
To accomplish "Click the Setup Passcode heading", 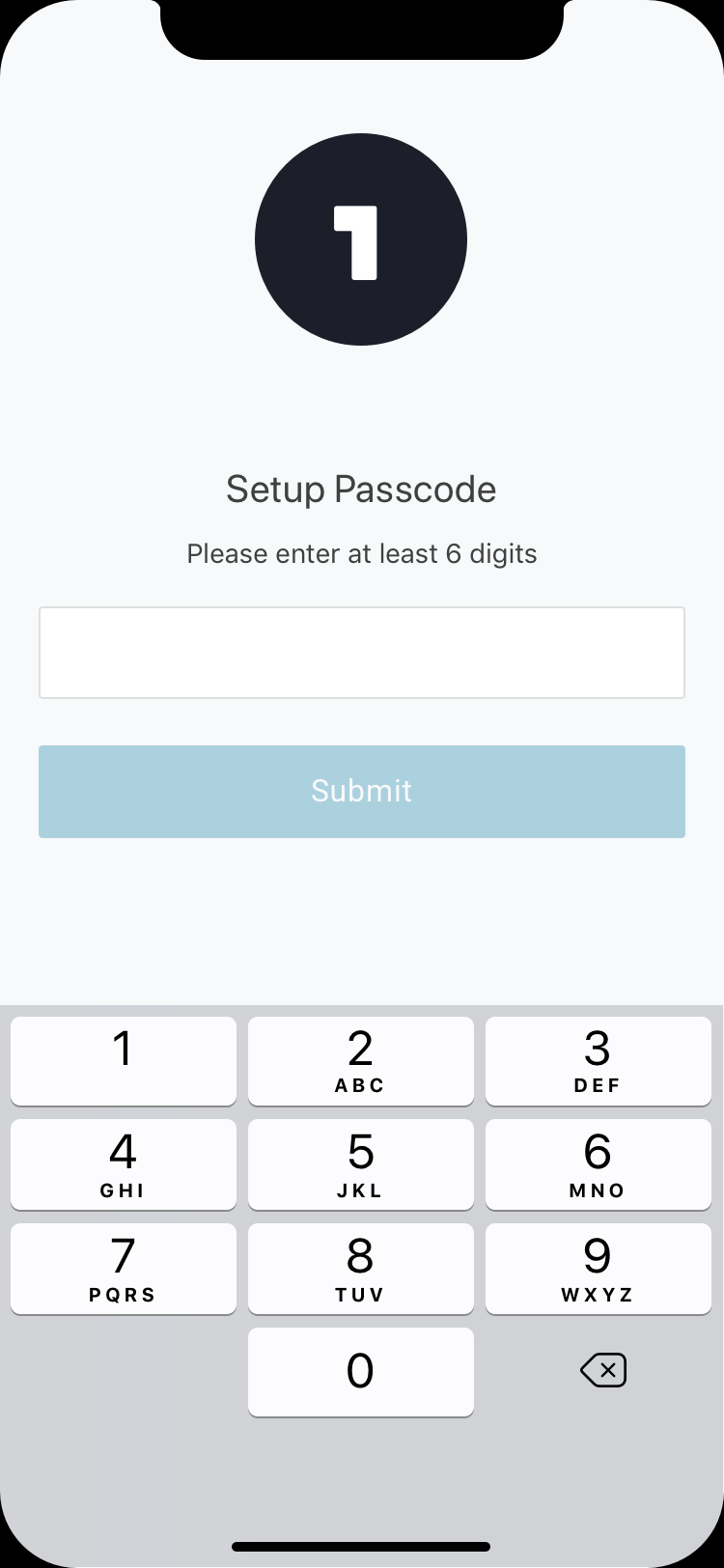I will point(361,489).
